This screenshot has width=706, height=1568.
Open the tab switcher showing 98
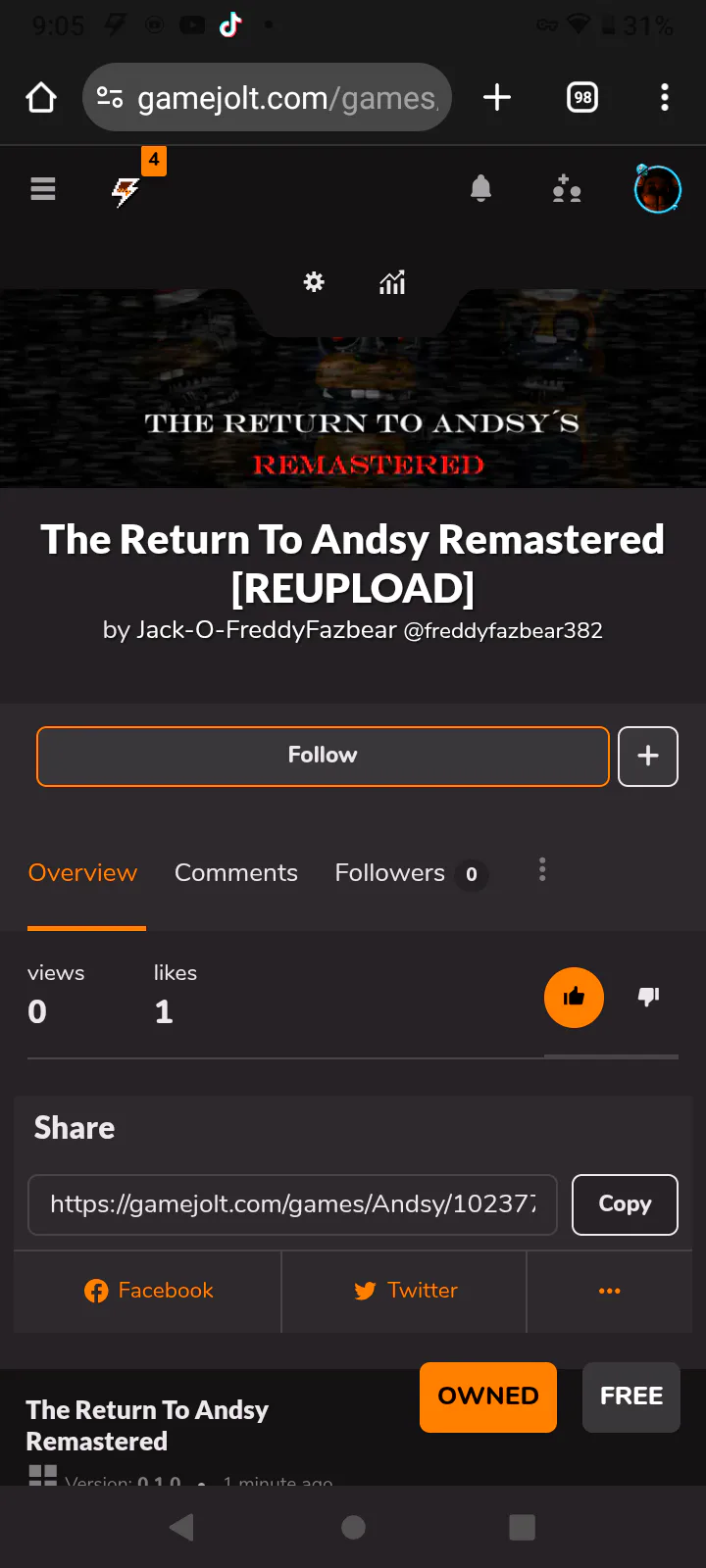[x=582, y=97]
